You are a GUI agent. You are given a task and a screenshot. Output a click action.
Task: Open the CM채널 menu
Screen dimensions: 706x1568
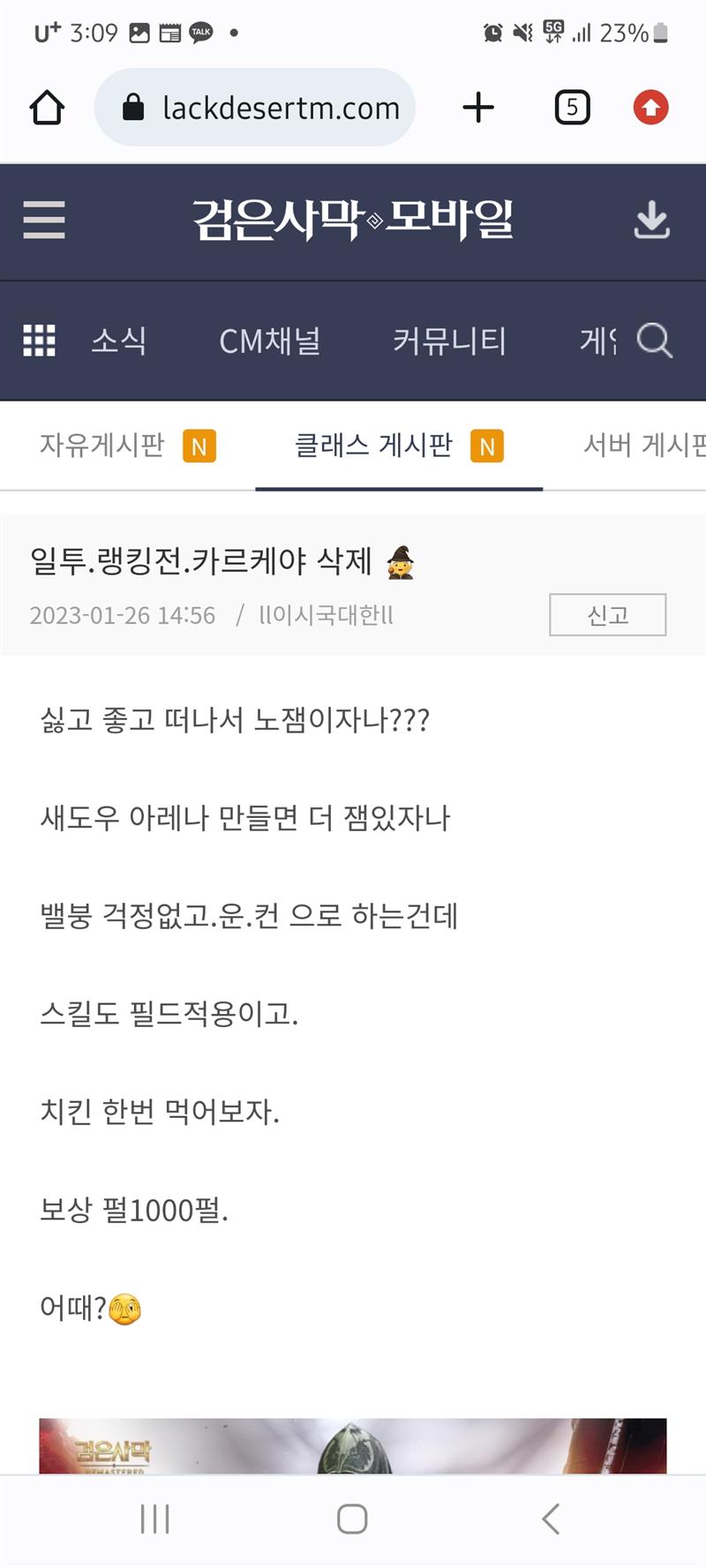269,341
